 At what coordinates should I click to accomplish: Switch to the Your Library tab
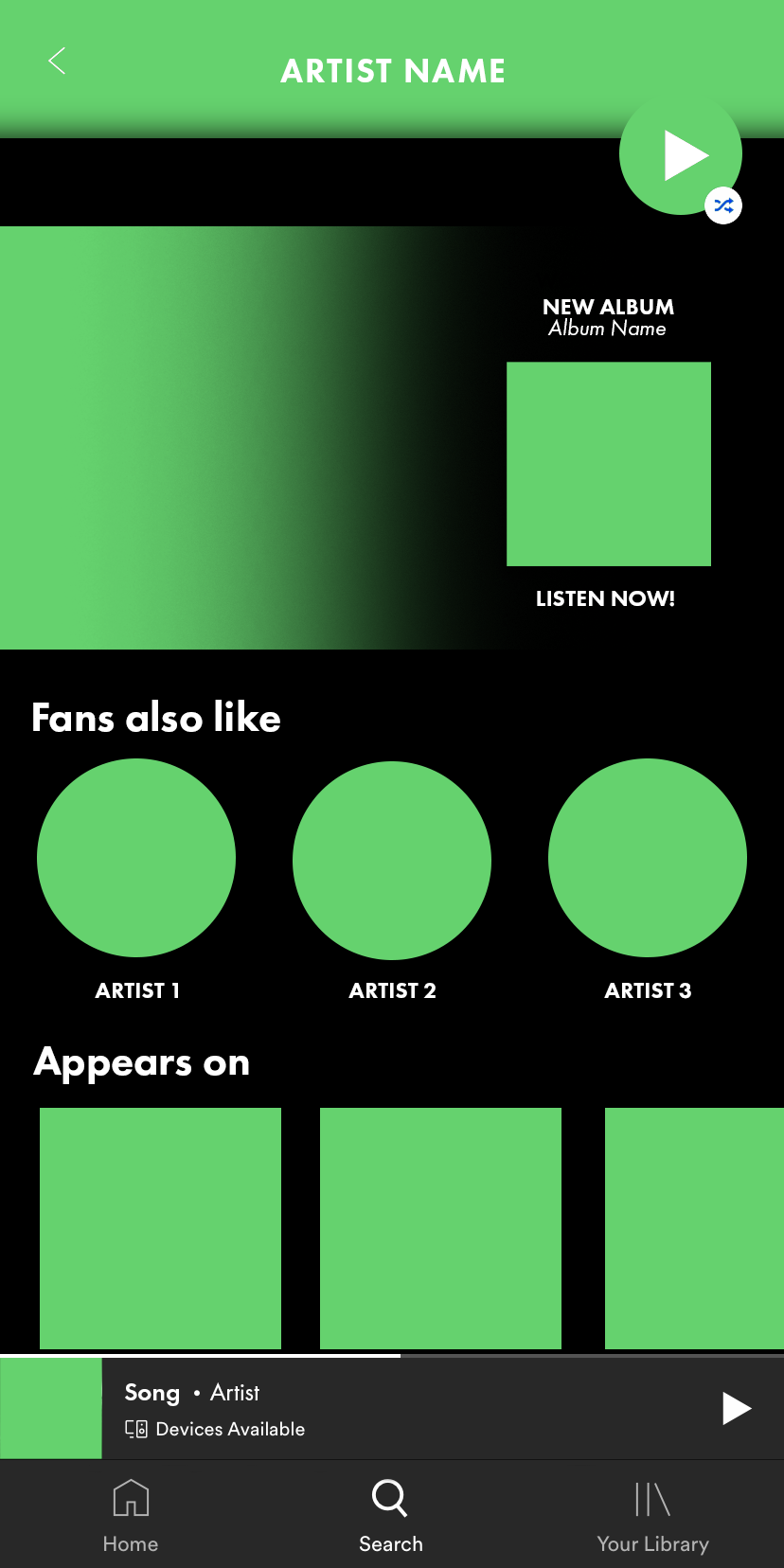coord(652,1516)
